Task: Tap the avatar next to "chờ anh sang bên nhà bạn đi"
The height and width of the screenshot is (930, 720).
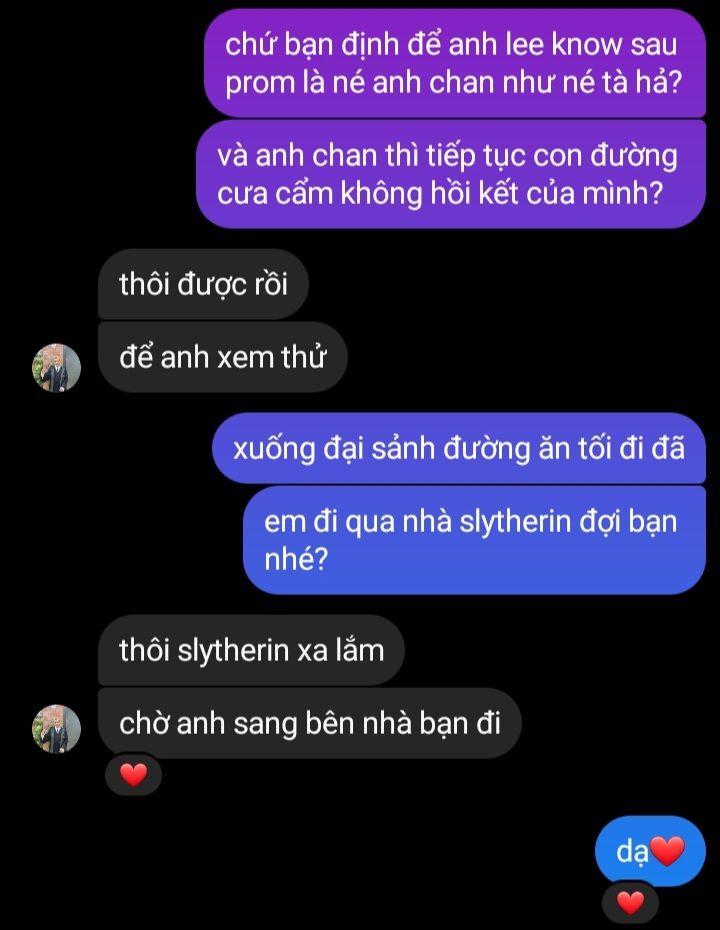Action: tap(57, 729)
